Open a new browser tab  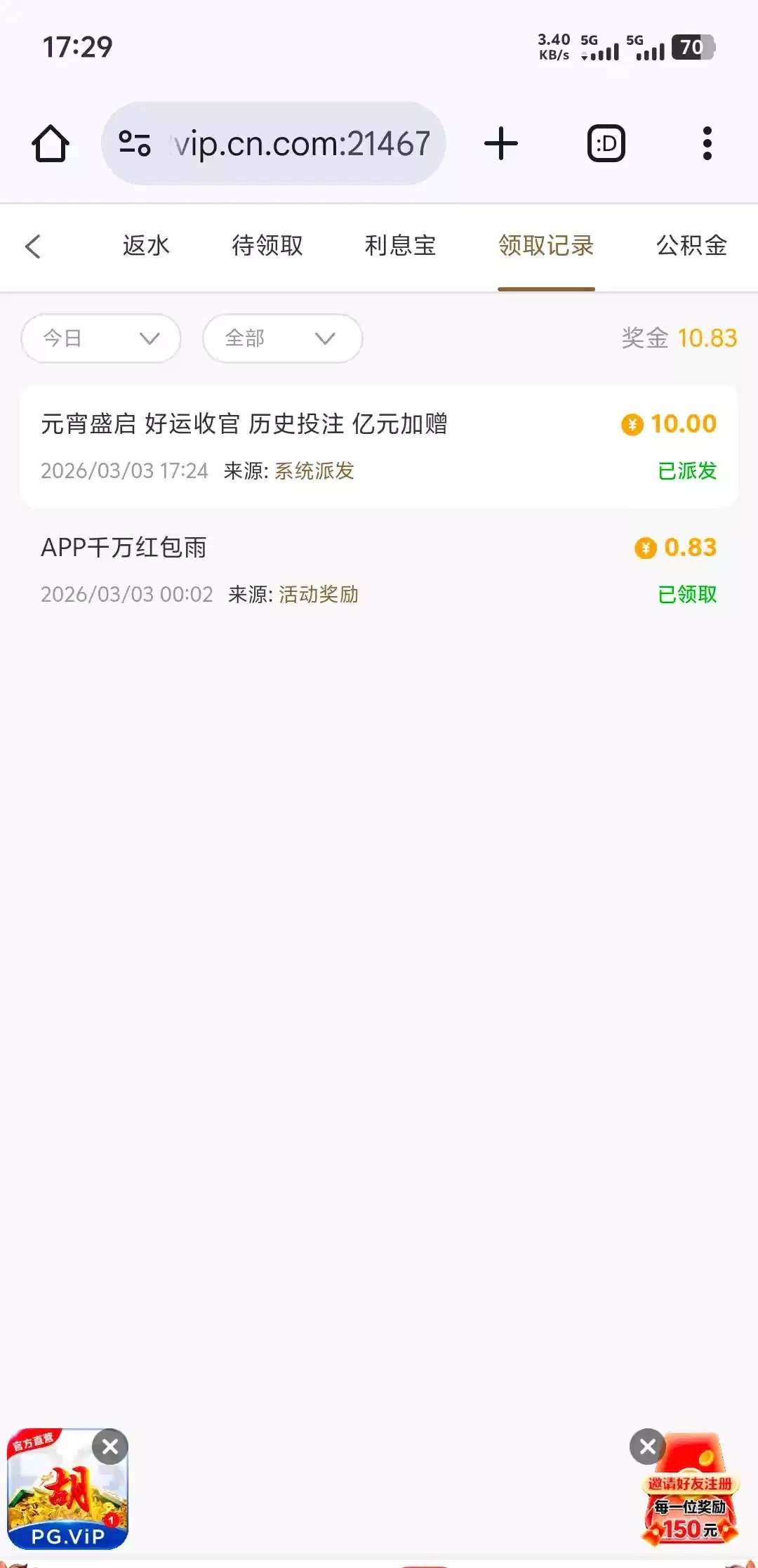click(501, 144)
